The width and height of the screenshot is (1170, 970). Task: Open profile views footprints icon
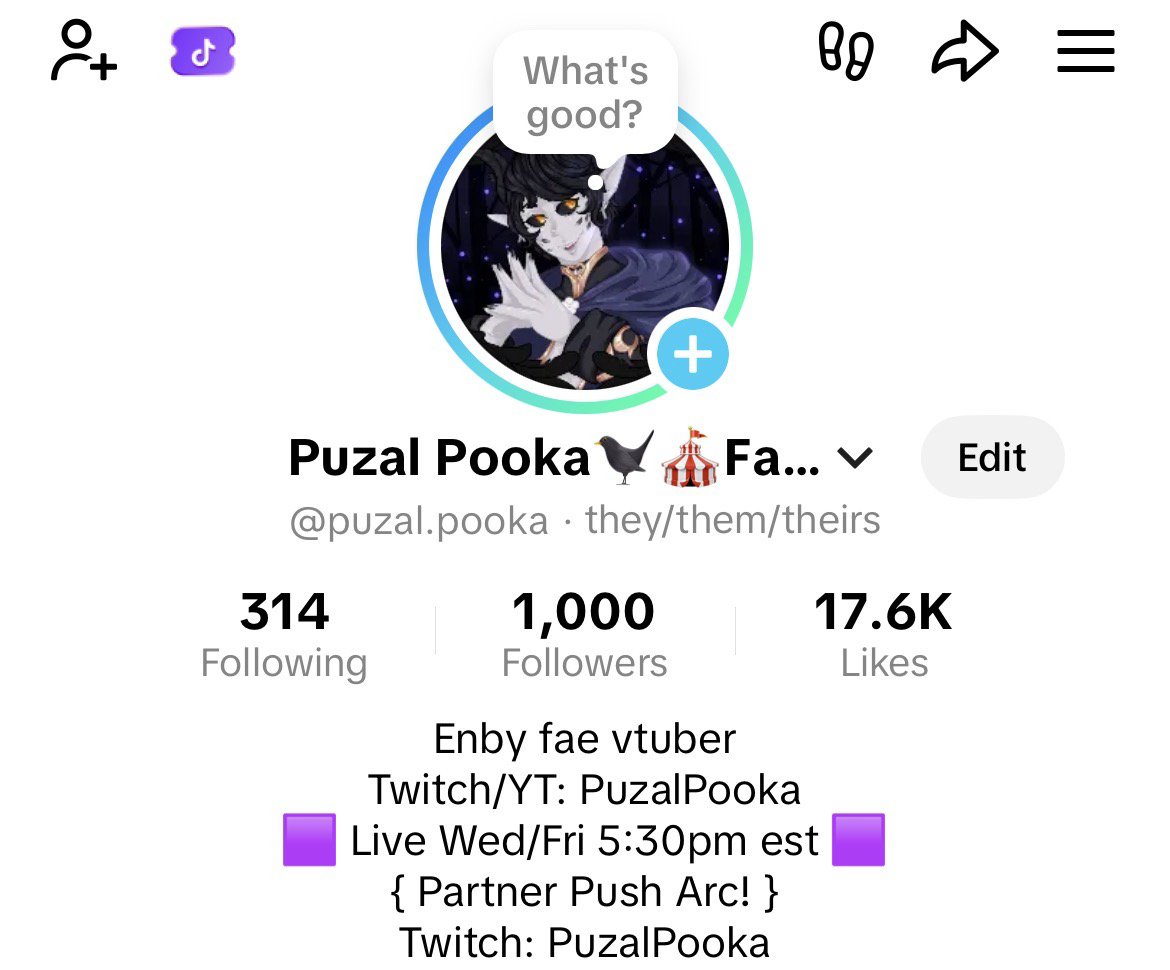pyautogui.click(x=845, y=51)
